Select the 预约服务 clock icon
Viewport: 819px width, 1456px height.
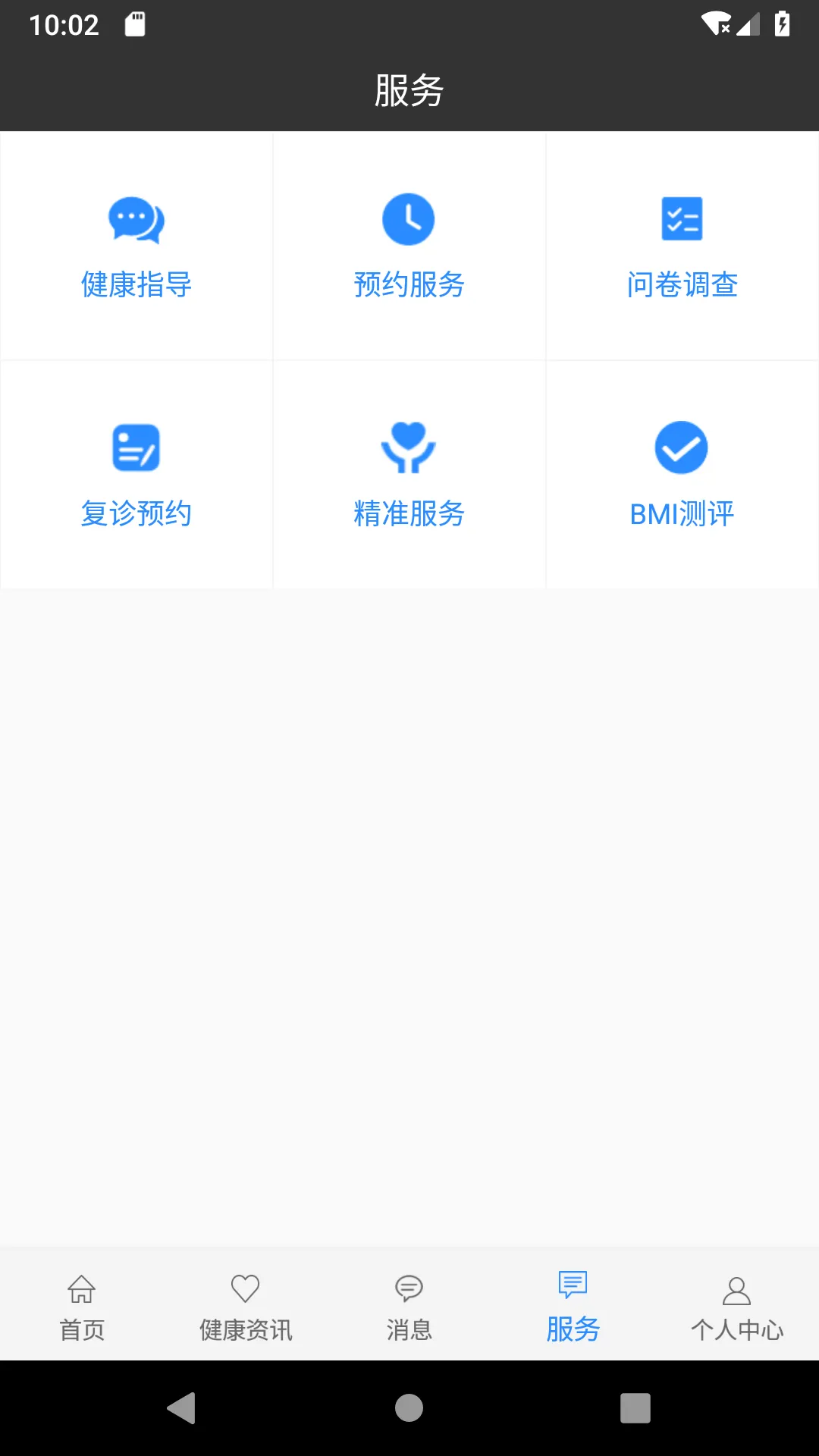[409, 219]
